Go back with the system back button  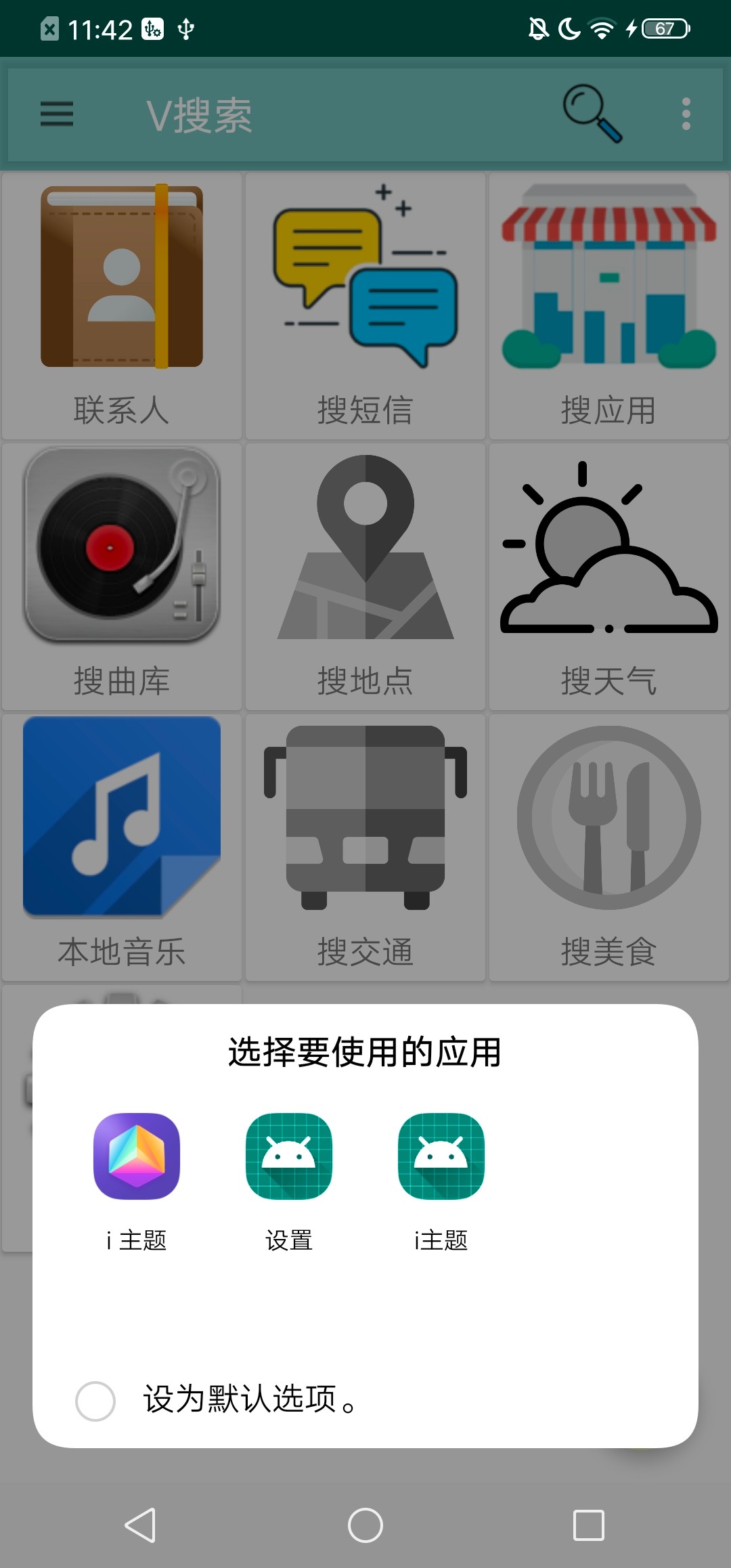[141, 1525]
